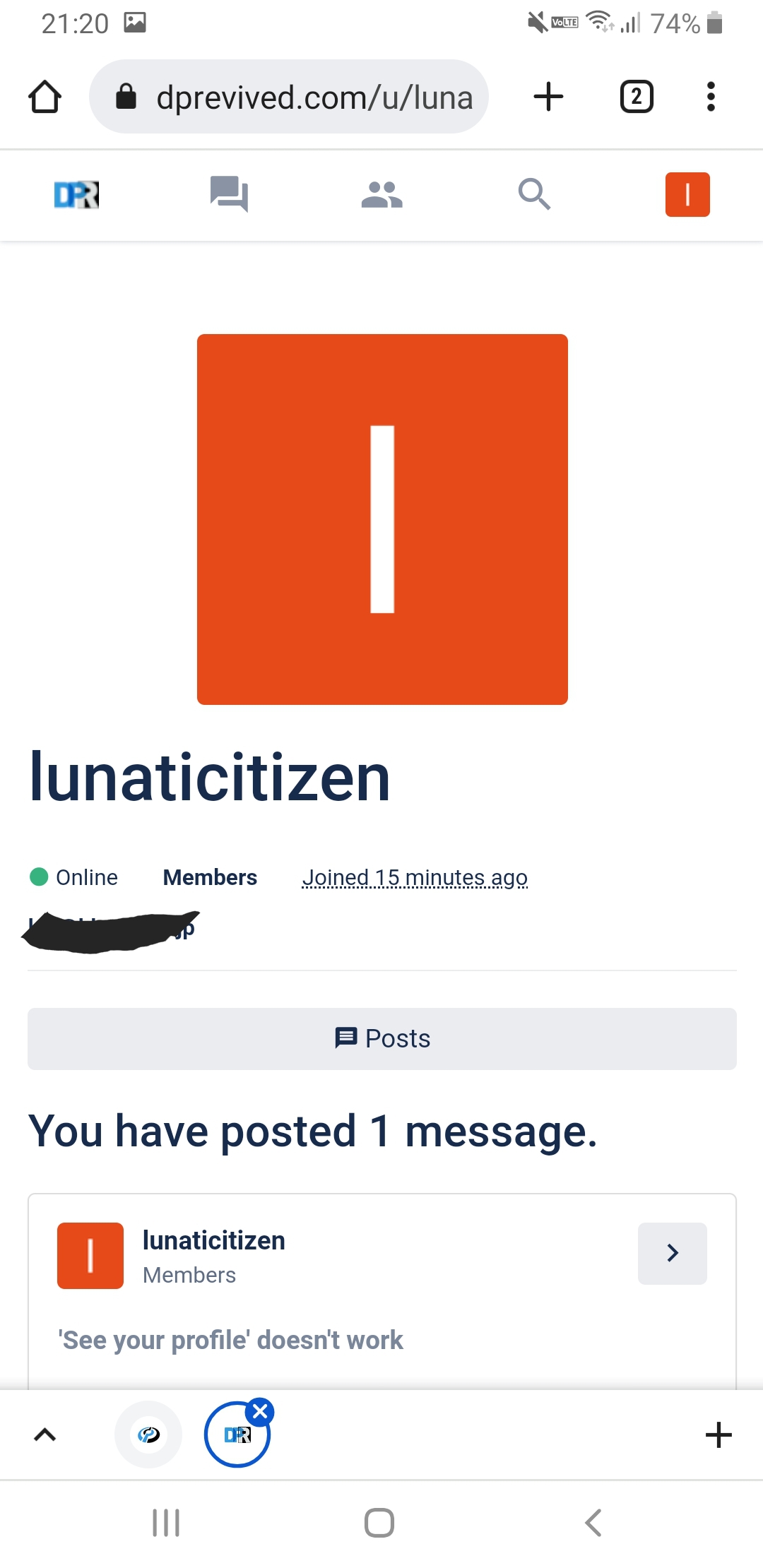Switch to the other tab in bottom bar
The width and height of the screenshot is (763, 1568).
click(148, 1435)
